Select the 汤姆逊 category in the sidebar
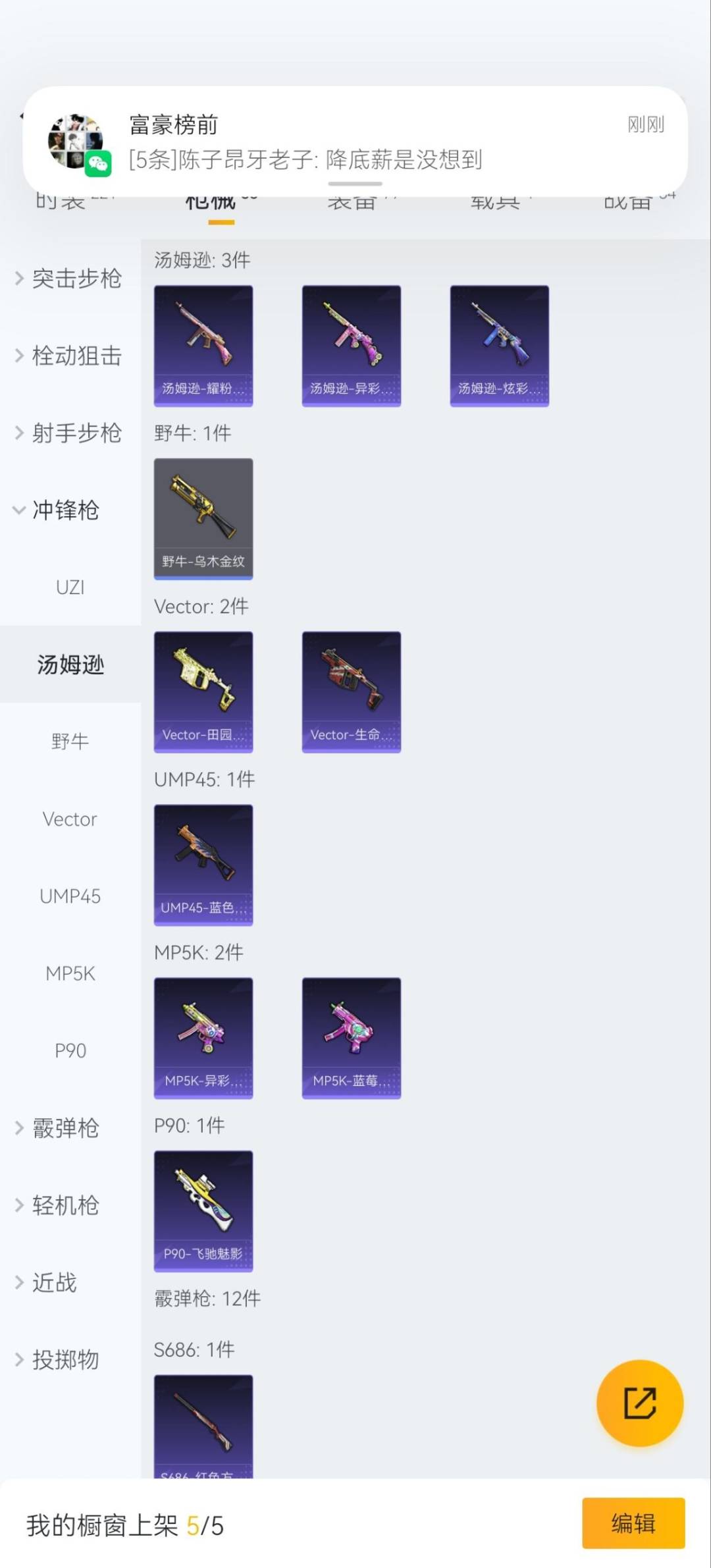711x1568 pixels. pyautogui.click(x=70, y=664)
